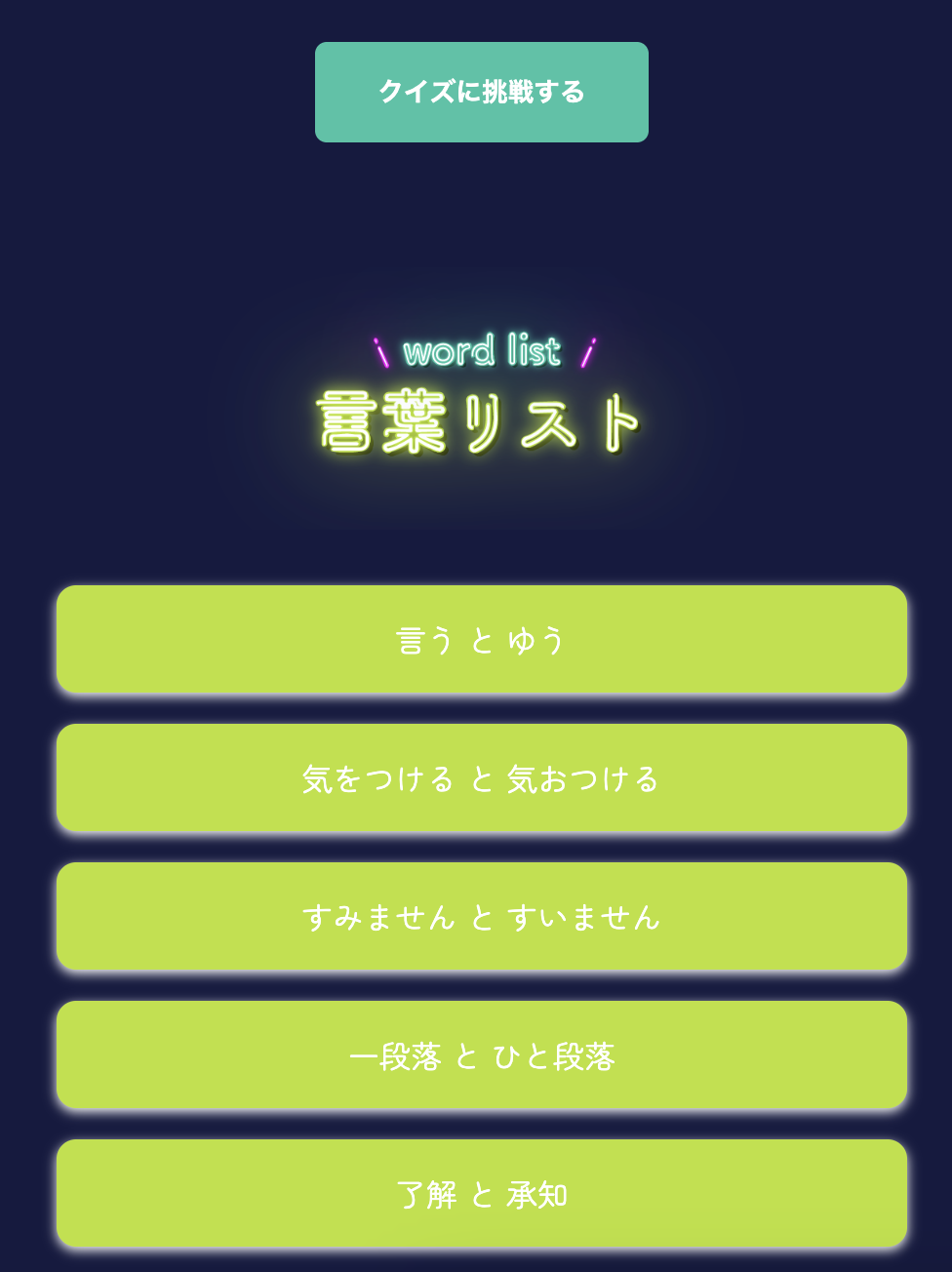The height and width of the screenshot is (1272, 952).
Task: Open details for the ゆう spelling pair
Action: pos(481,639)
